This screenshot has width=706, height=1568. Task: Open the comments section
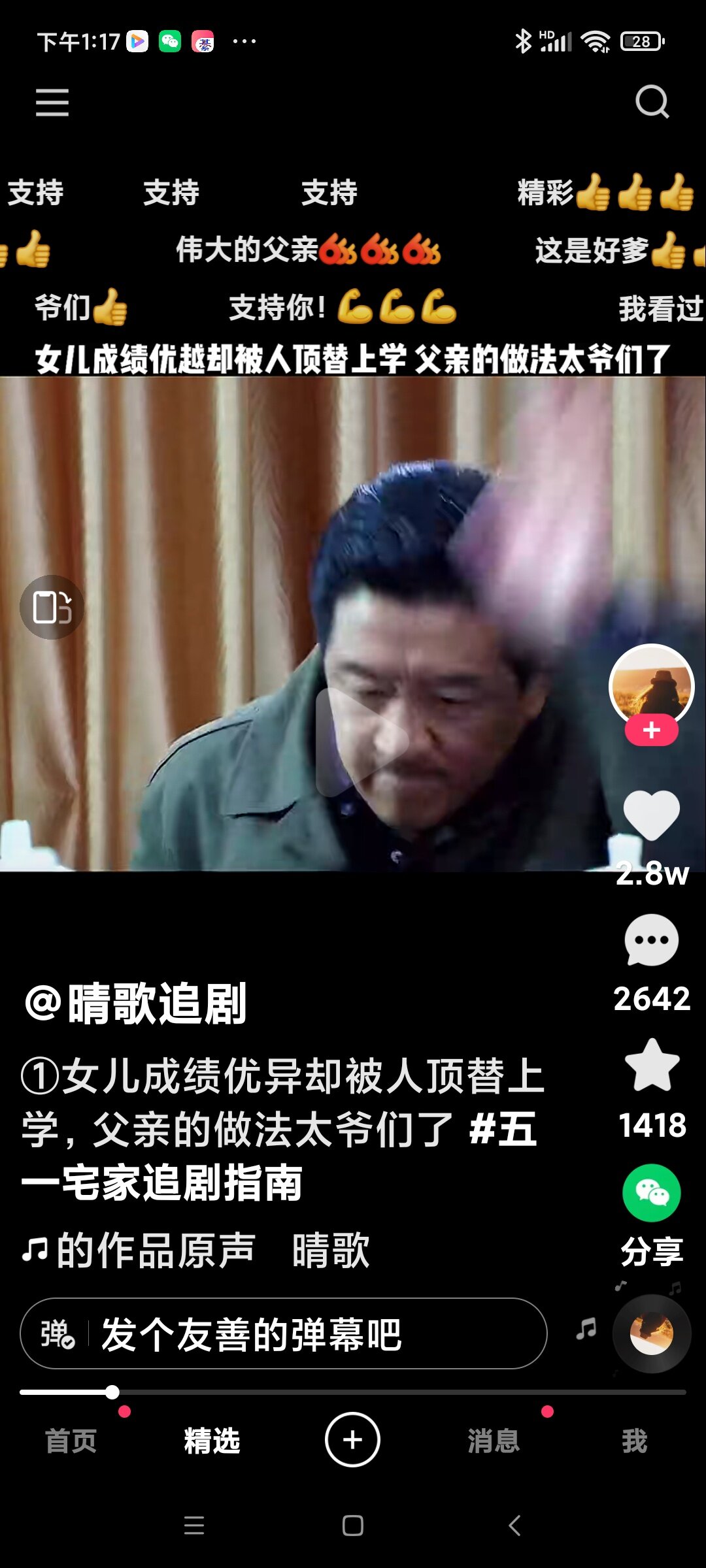(x=652, y=940)
